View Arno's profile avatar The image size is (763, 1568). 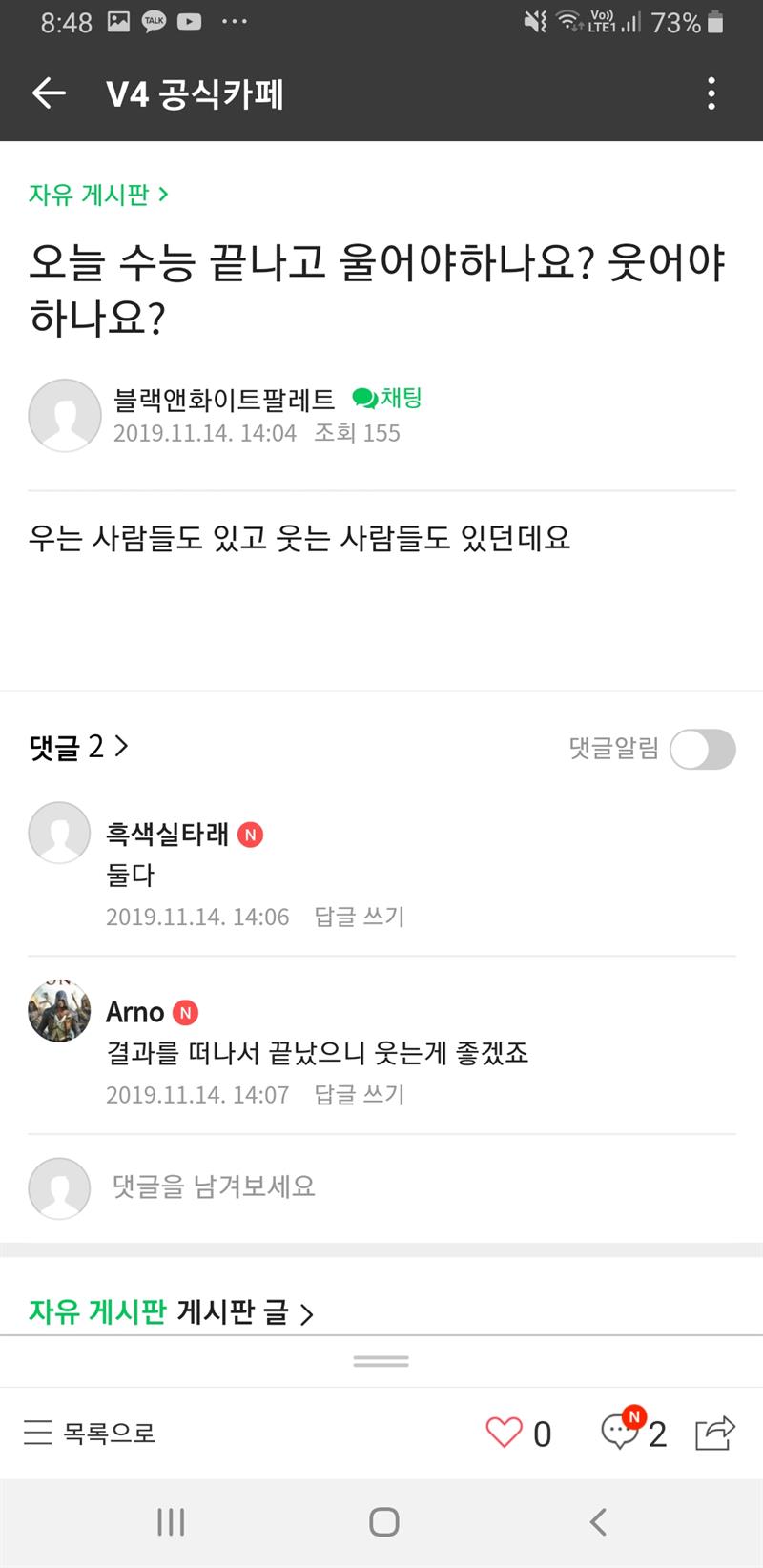[x=60, y=1010]
